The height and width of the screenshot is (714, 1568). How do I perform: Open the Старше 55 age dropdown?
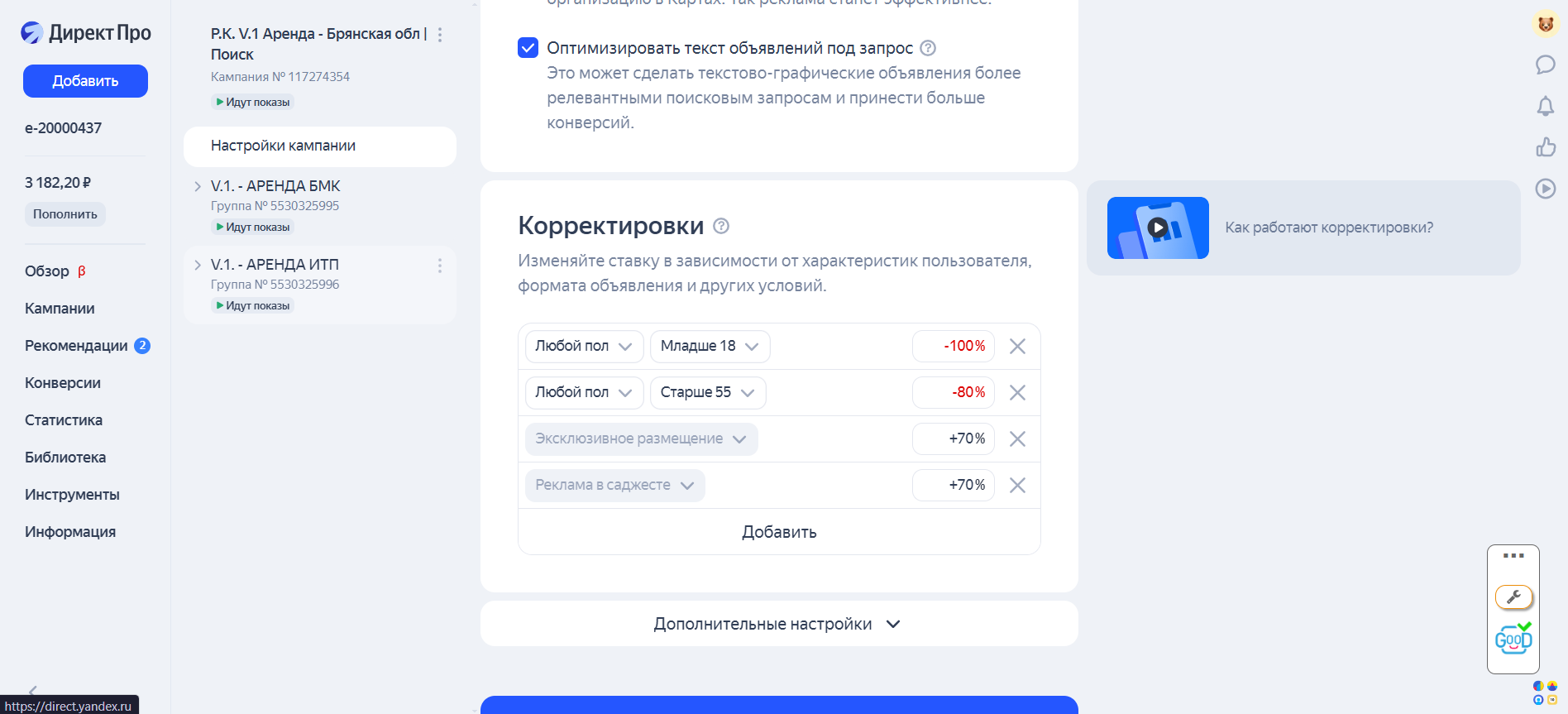(707, 392)
